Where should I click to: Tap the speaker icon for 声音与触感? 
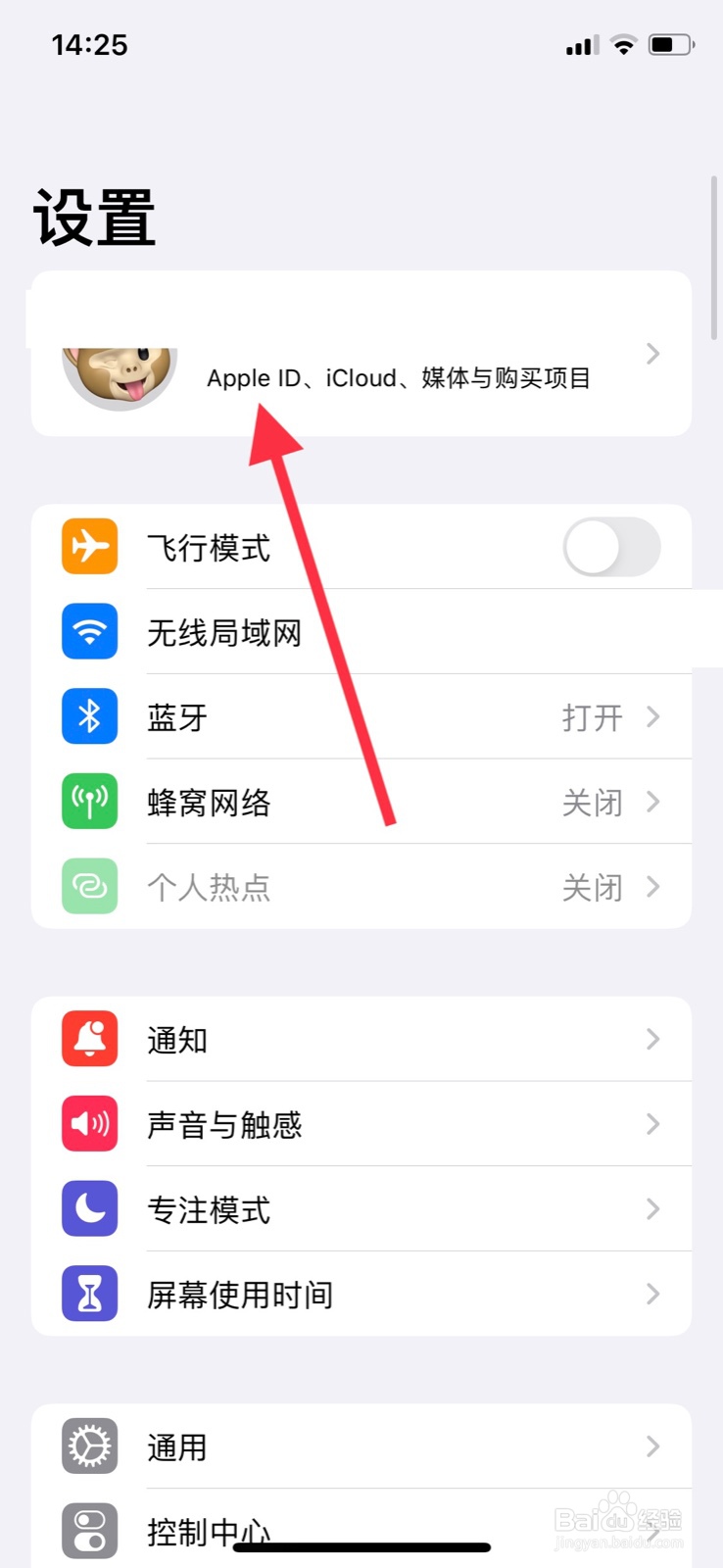point(88,1124)
